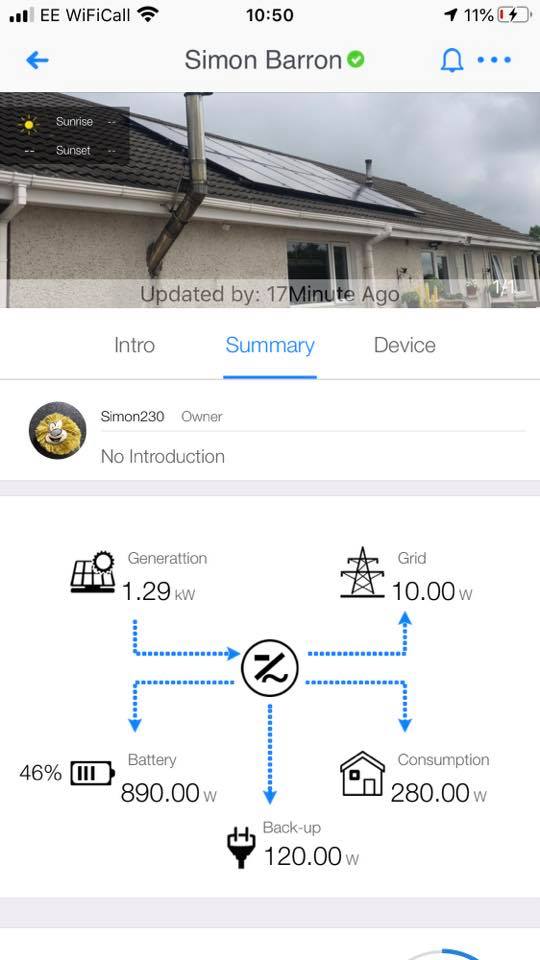Switch to the Device tab

405,345
